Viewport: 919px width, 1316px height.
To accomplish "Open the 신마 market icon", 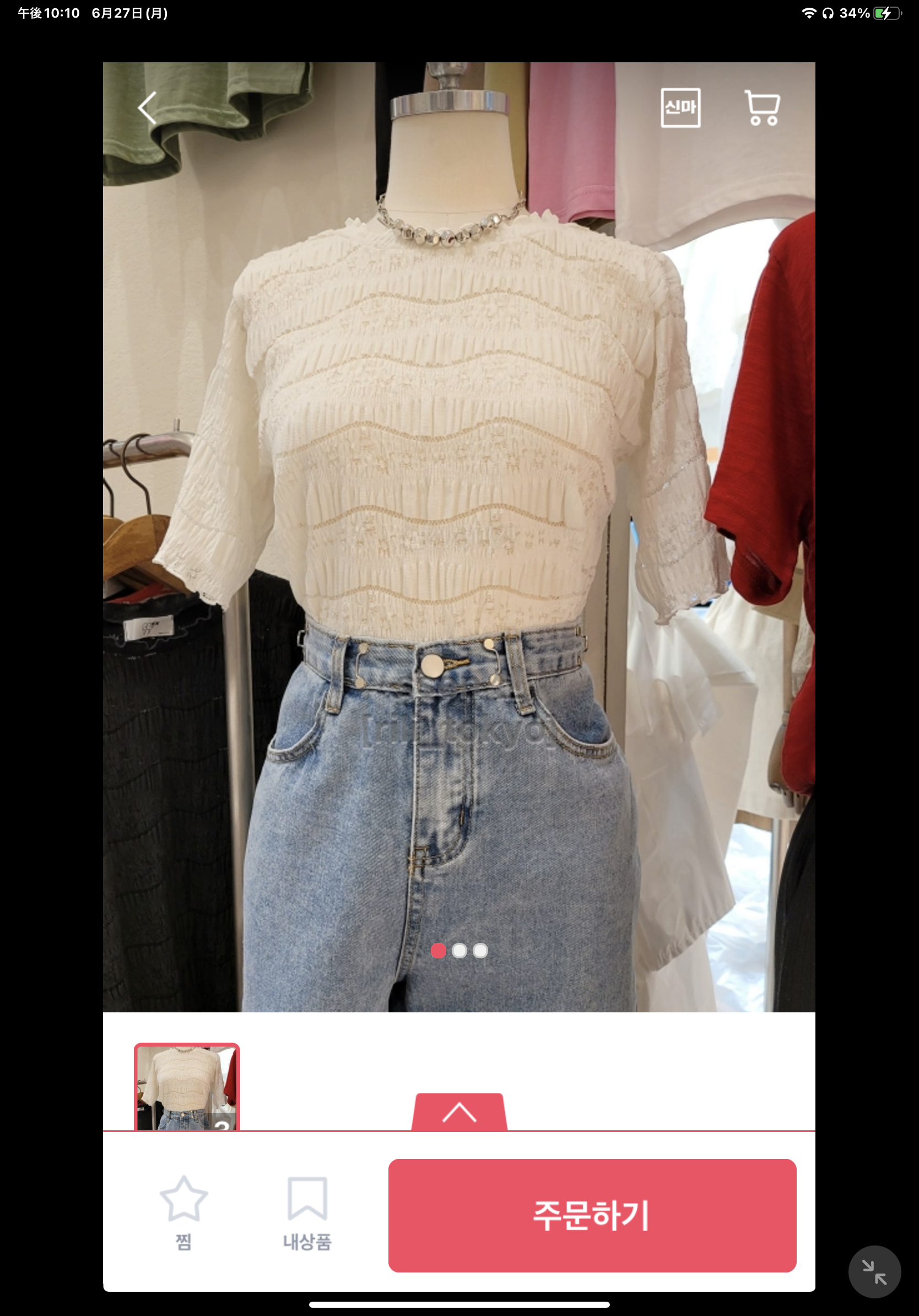I will tap(680, 108).
